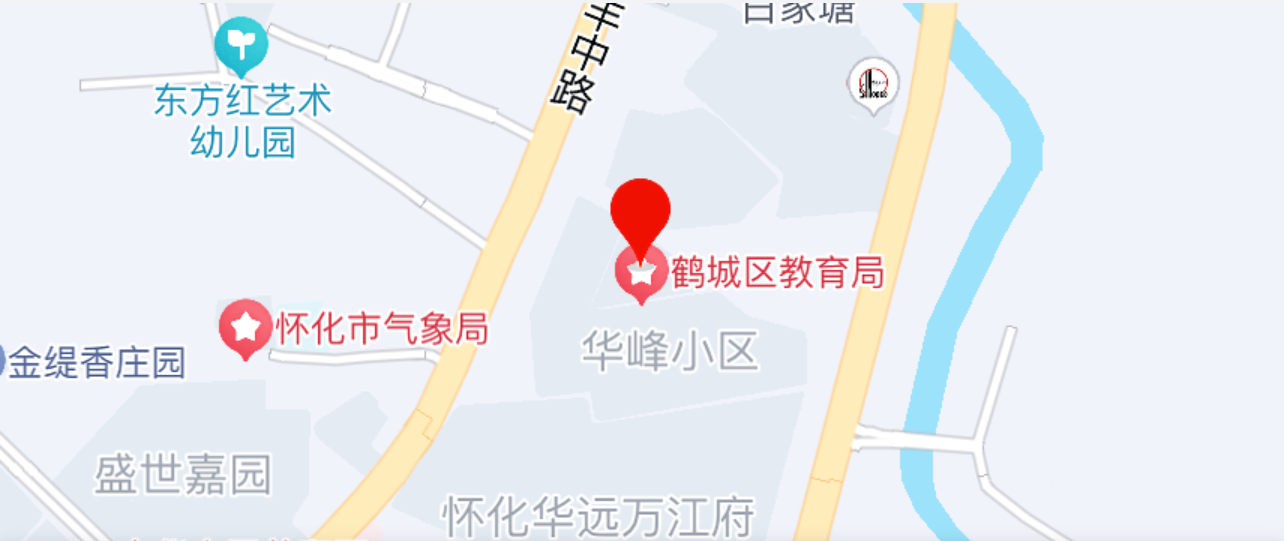This screenshot has height=541, width=1284.
Task: Open the 怀化市气象局 place marker
Action: point(245,326)
